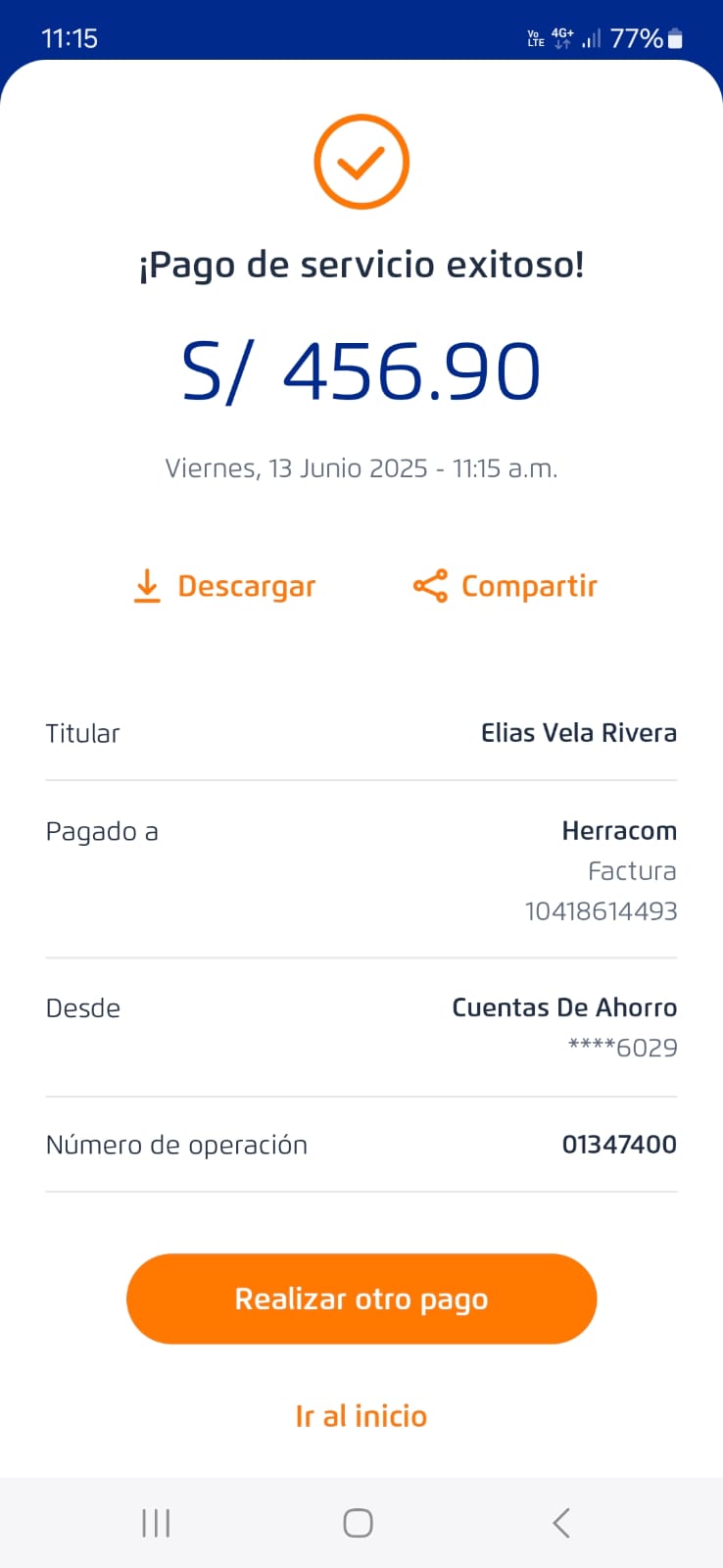Image resolution: width=723 pixels, height=1568 pixels.
Task: Tap the system back button
Action: tap(560, 1523)
